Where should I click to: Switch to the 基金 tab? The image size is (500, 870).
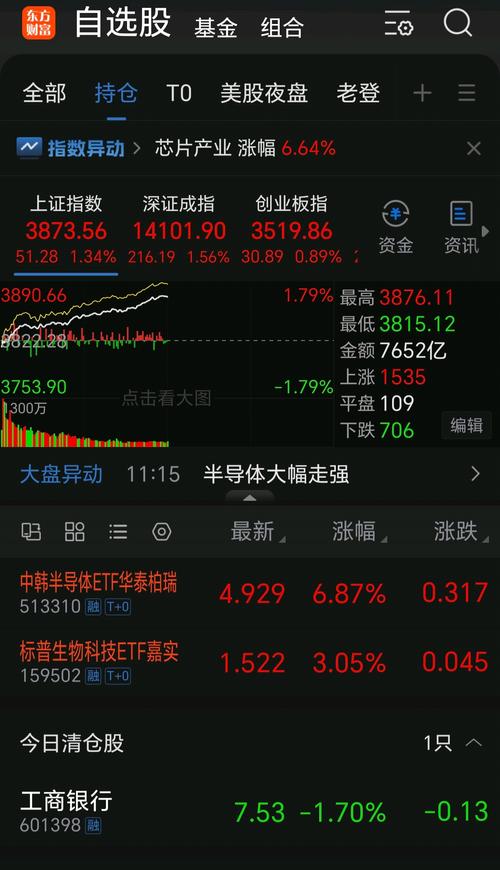click(215, 28)
